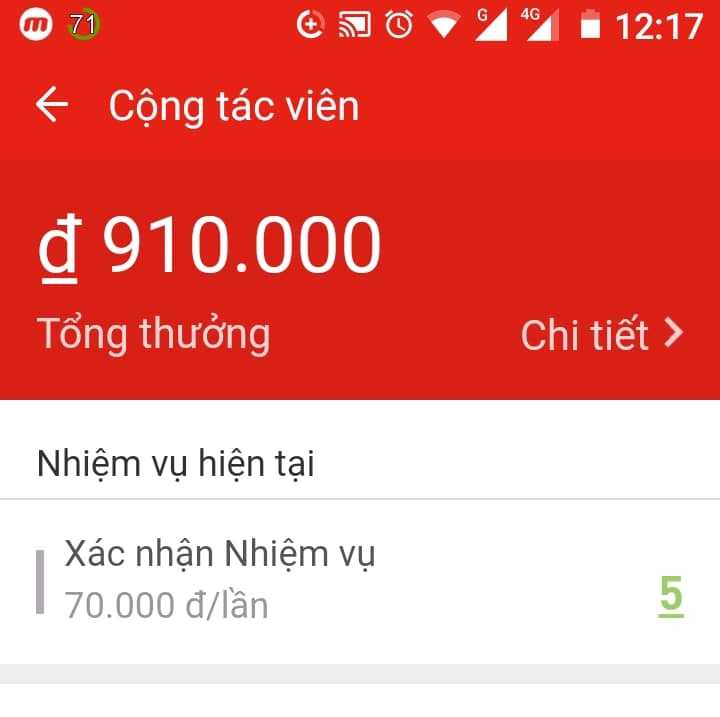Tap the underlined number 5 link

[x=670, y=595]
